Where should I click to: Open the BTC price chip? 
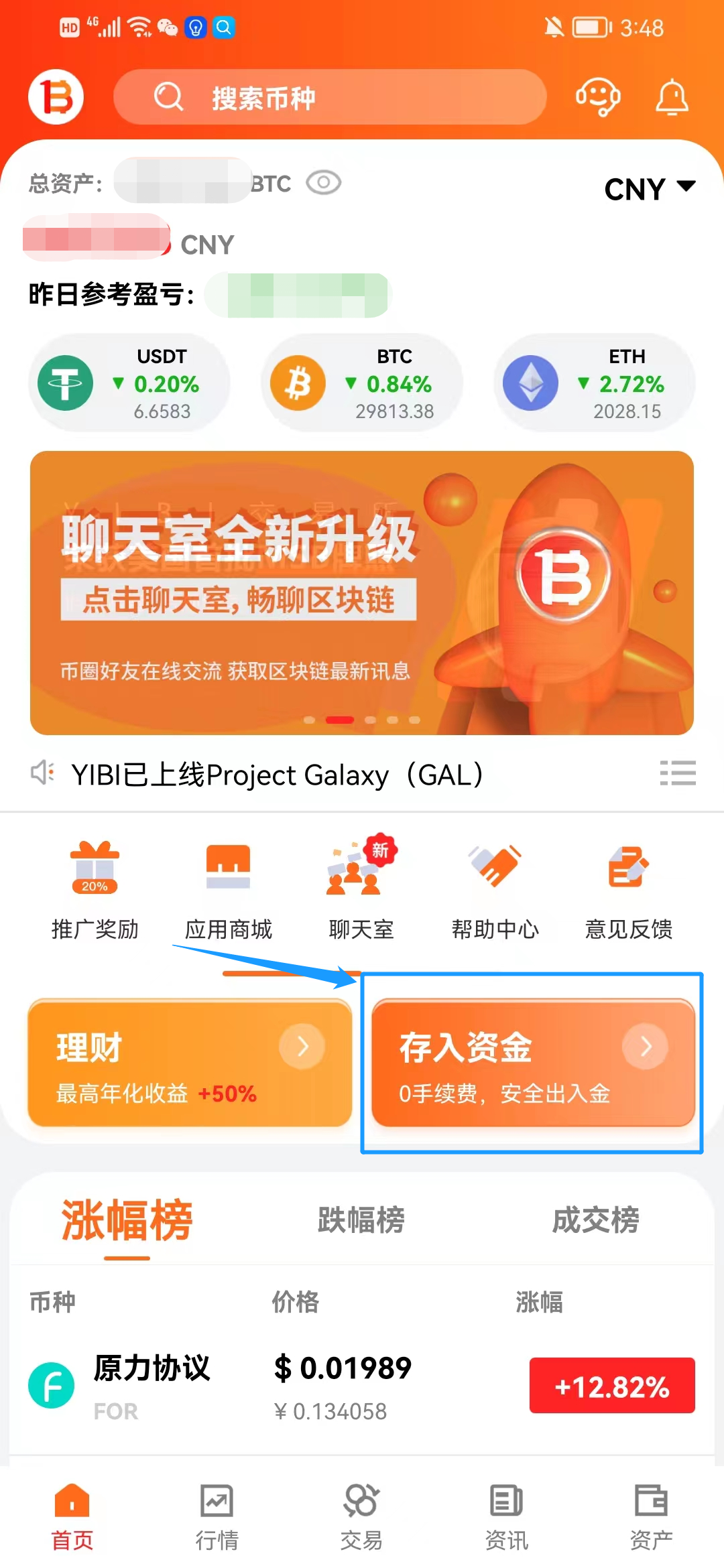coord(362,383)
